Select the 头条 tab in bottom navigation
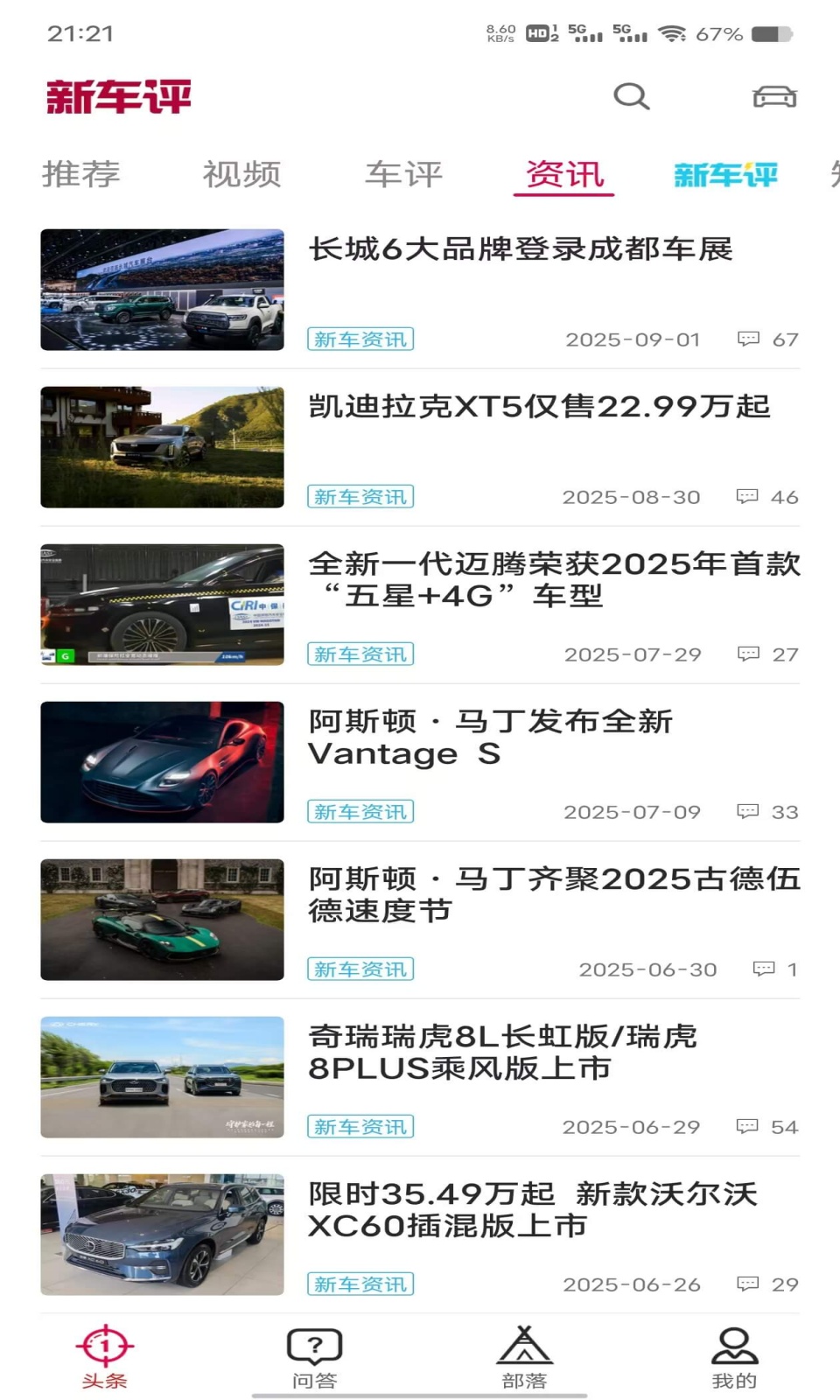Image resolution: width=840 pixels, height=1400 pixels. click(103, 1352)
